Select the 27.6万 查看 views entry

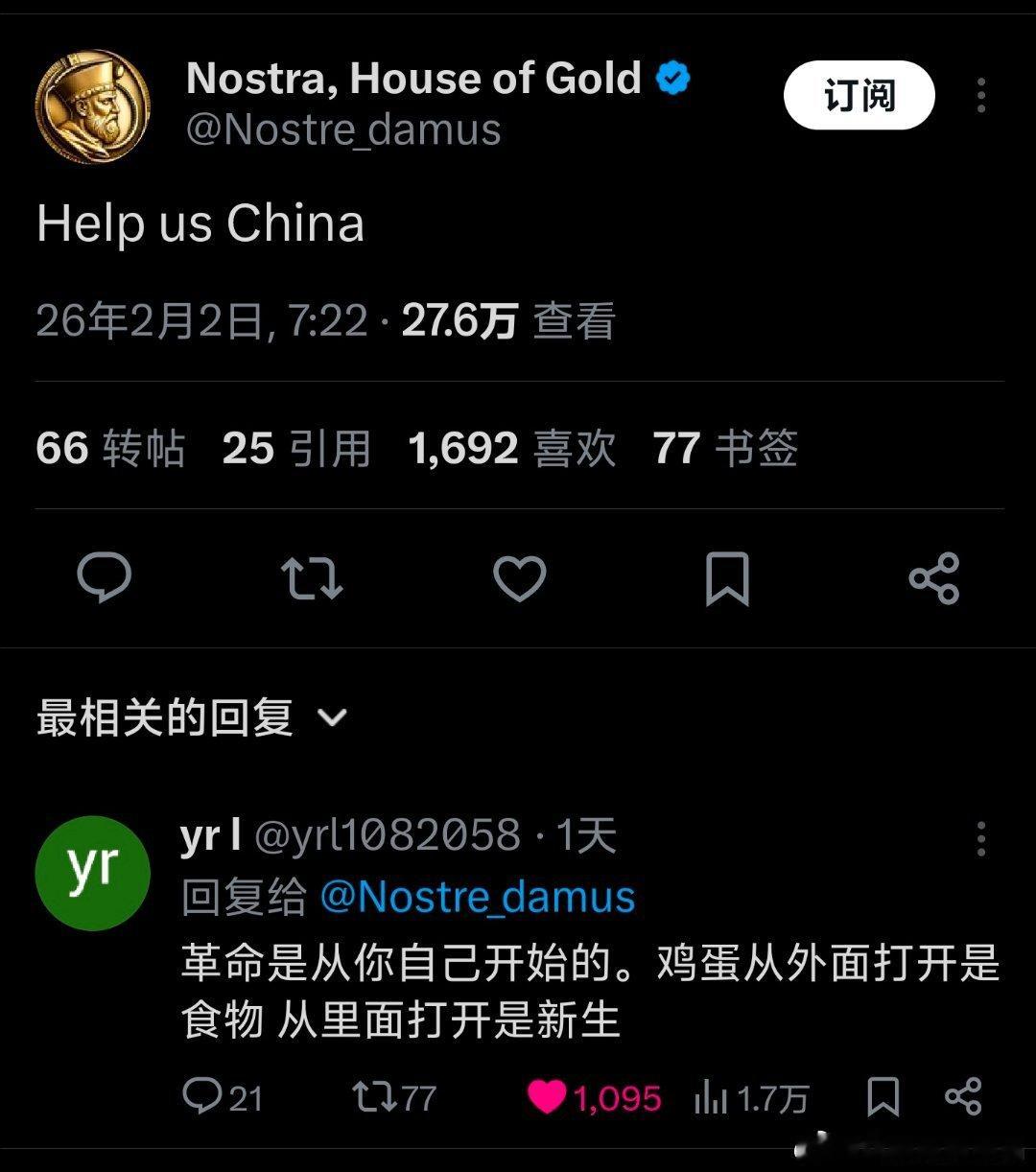[x=510, y=324]
